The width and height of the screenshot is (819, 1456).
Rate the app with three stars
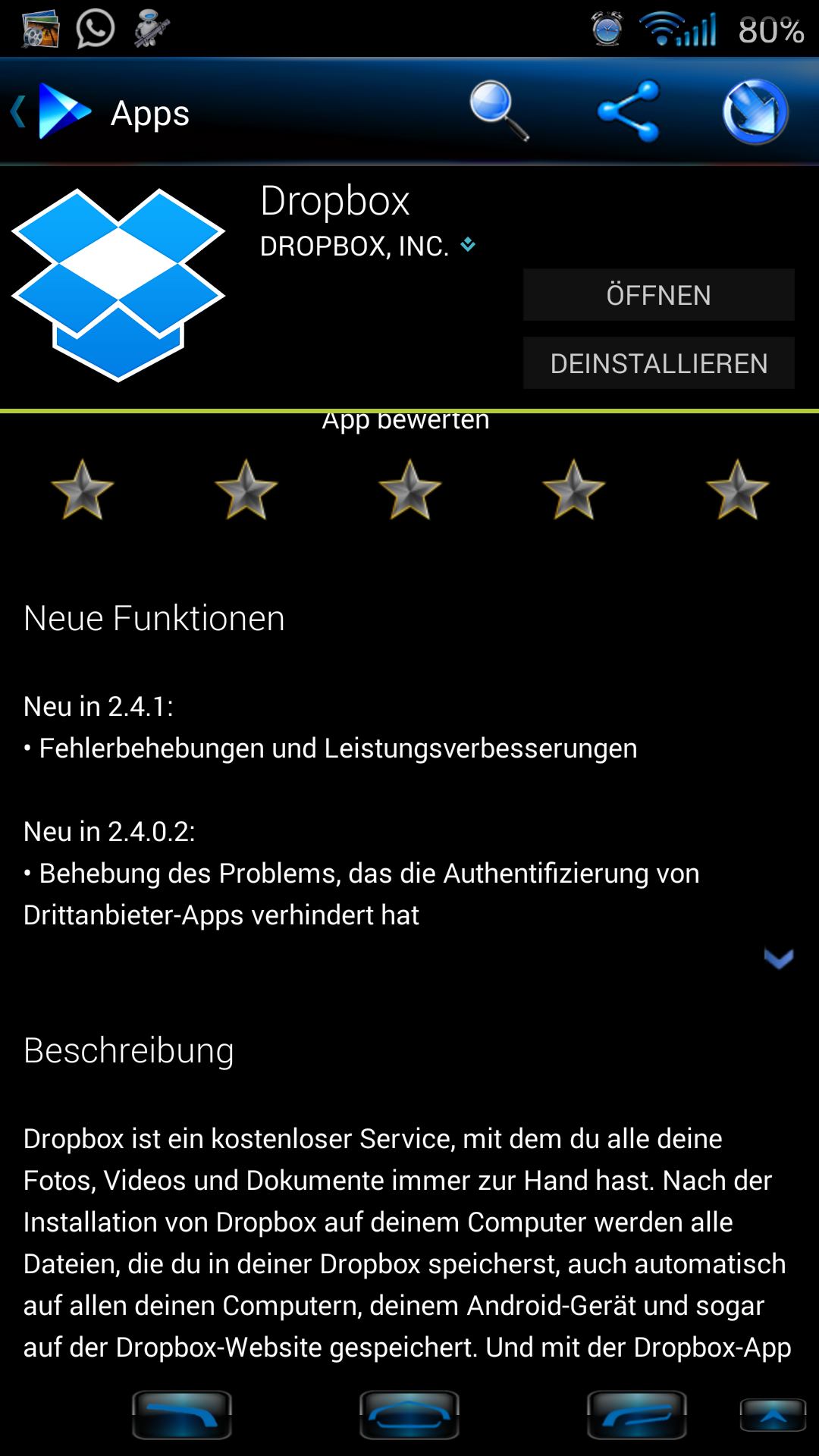(x=410, y=490)
